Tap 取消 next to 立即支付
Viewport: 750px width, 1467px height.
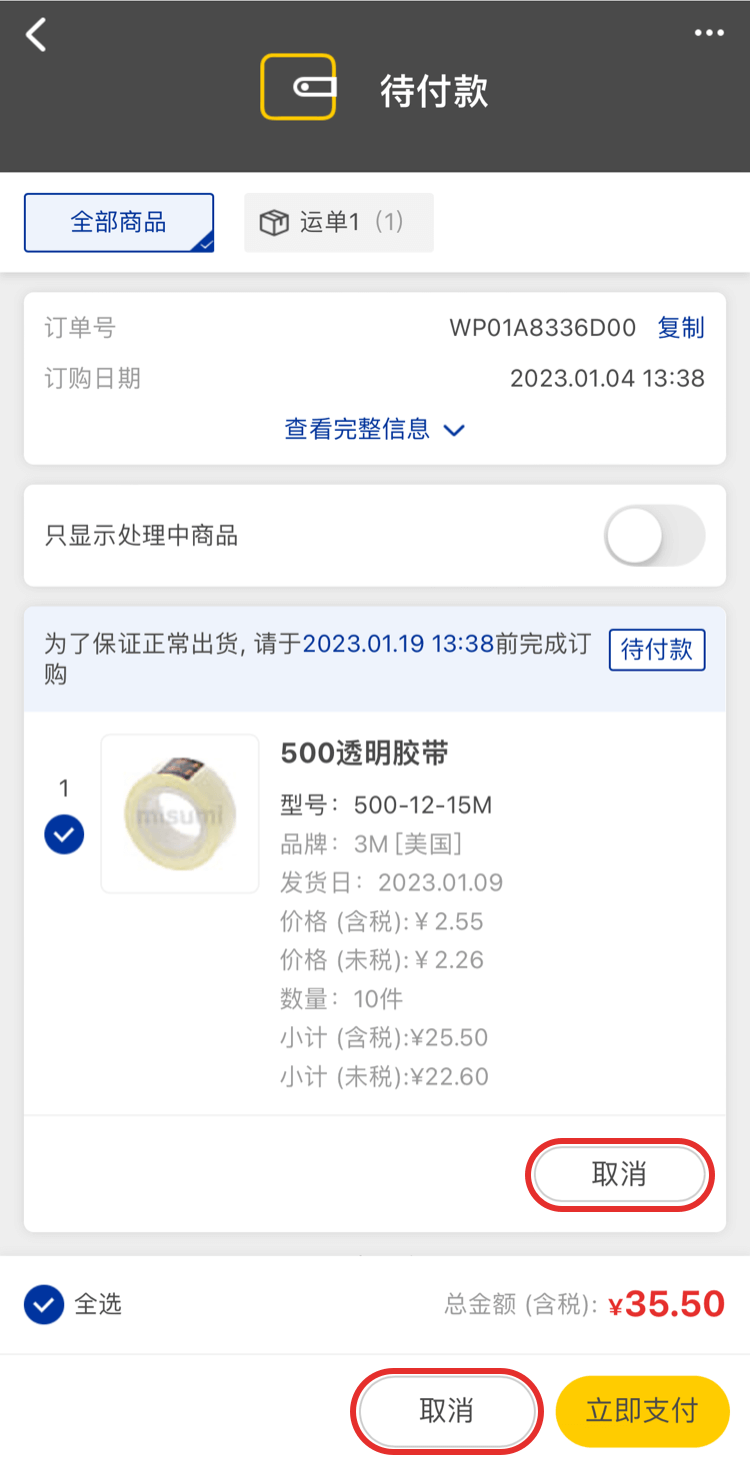(x=446, y=1411)
